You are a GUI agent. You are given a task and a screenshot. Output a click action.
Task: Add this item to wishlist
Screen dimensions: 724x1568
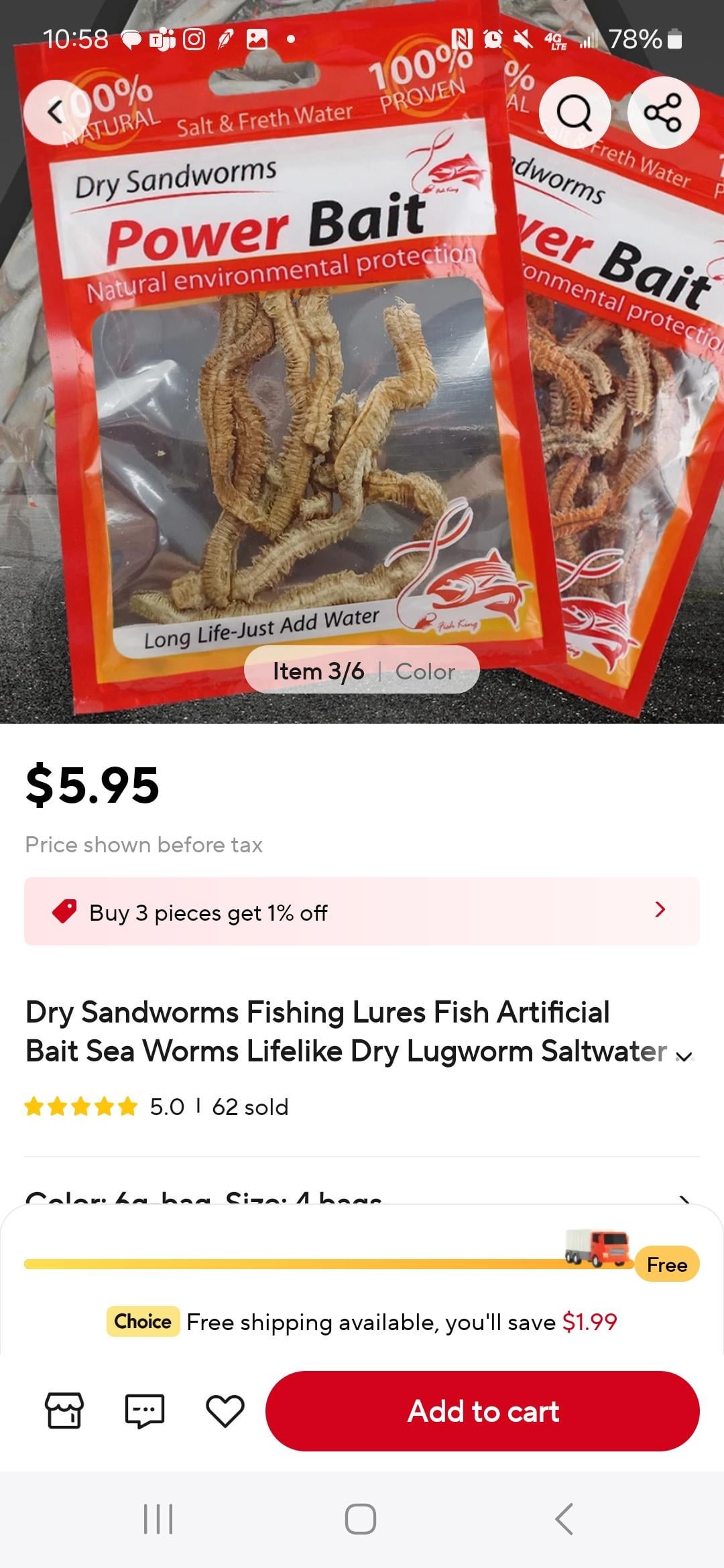tap(225, 1411)
